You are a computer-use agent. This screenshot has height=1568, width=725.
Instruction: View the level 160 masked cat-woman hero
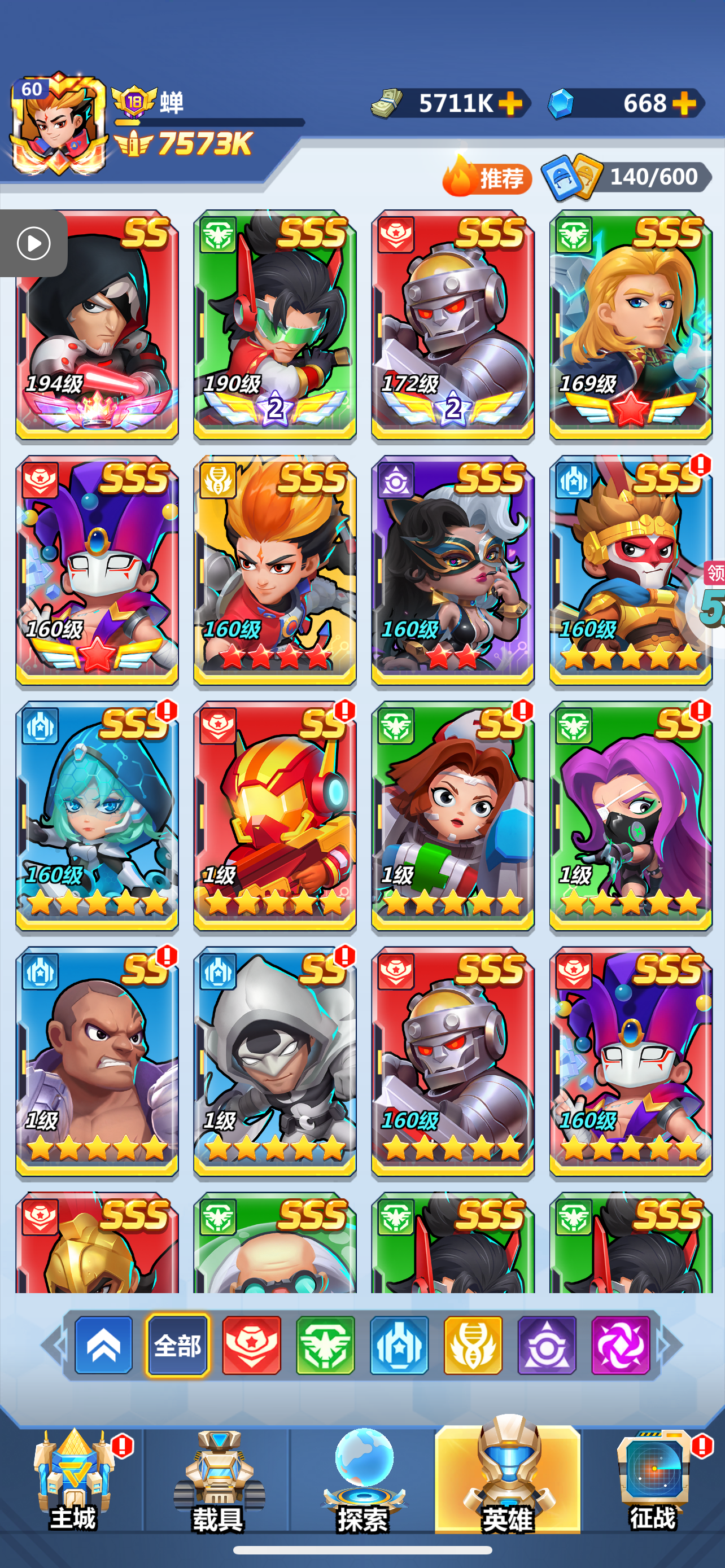click(453, 570)
